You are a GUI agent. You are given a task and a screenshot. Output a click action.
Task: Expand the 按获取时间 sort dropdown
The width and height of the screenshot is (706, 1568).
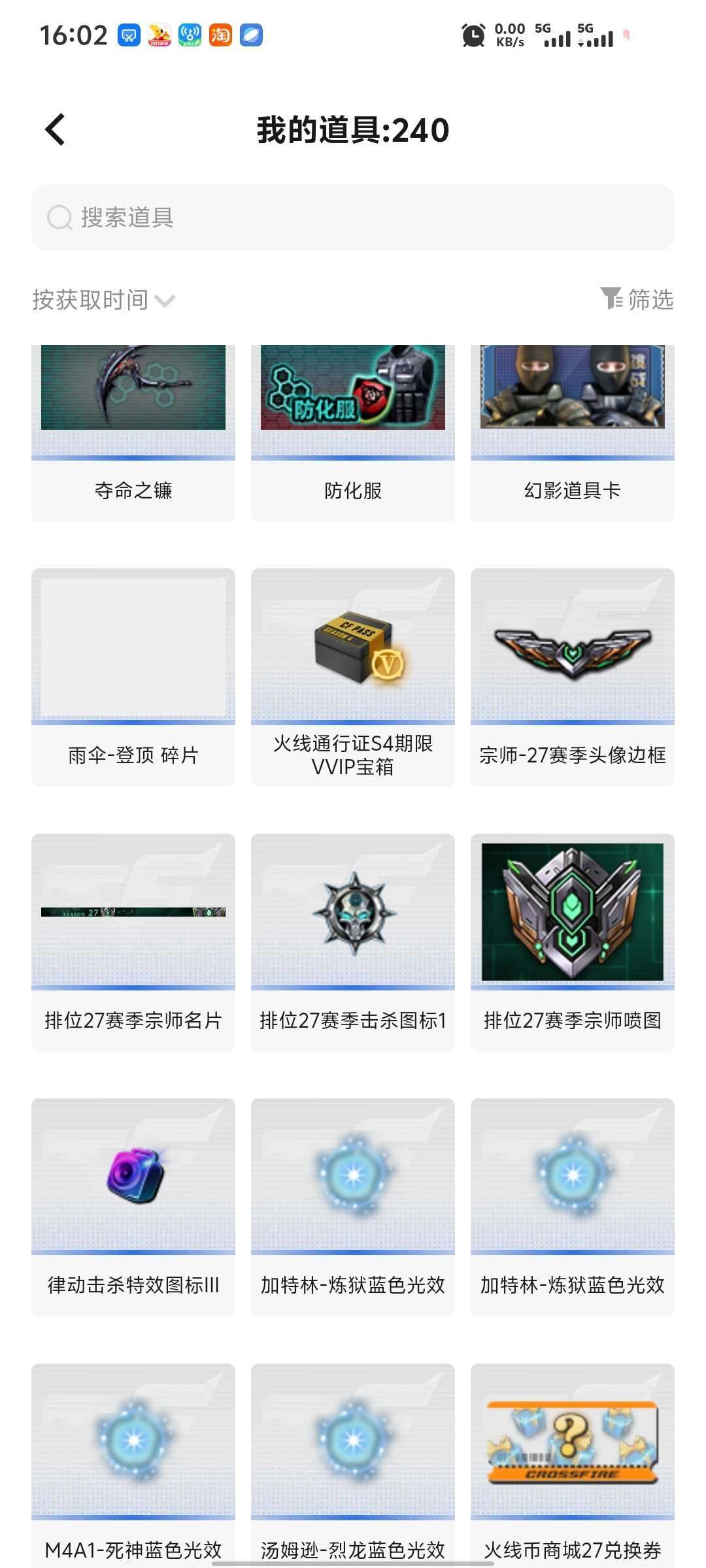tap(101, 299)
